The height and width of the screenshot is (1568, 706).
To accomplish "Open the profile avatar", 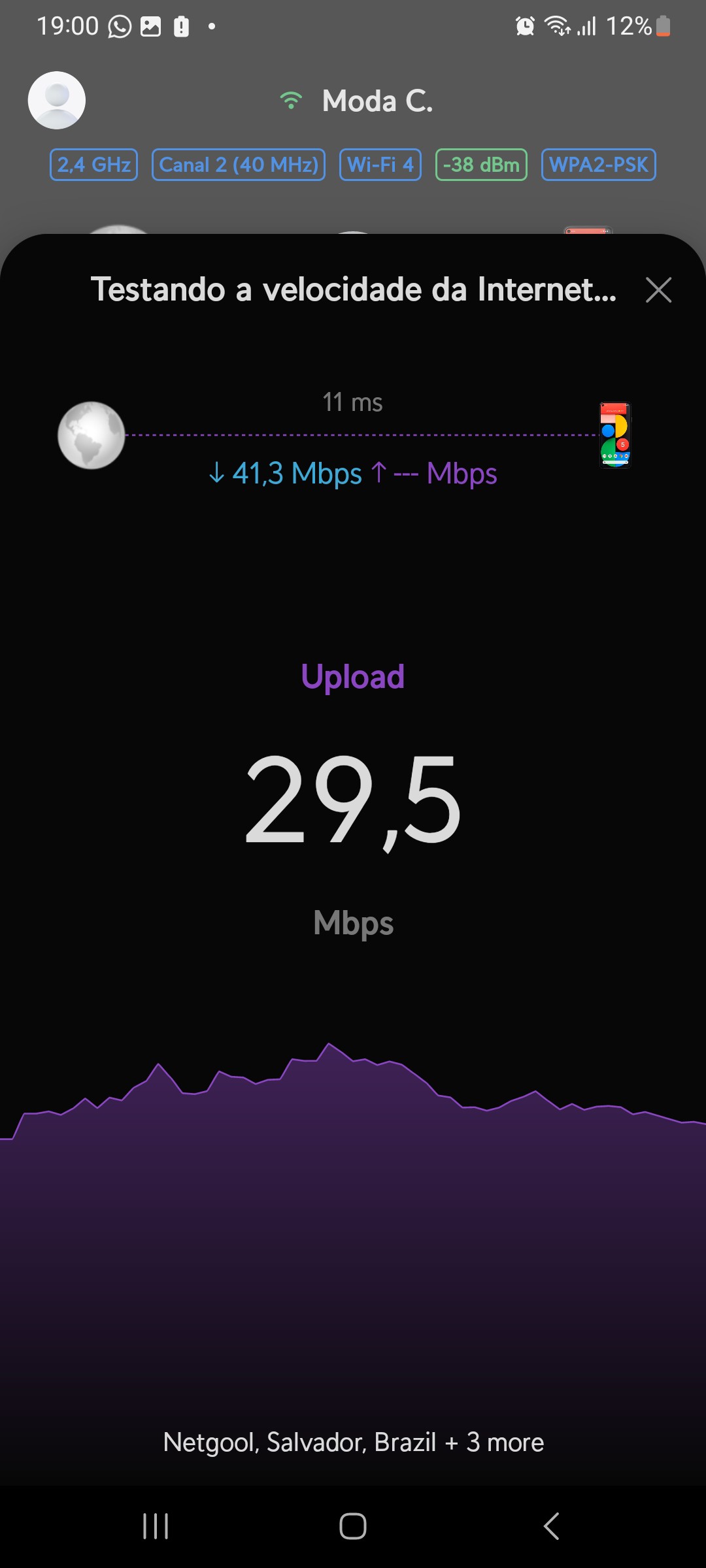I will pyautogui.click(x=57, y=100).
